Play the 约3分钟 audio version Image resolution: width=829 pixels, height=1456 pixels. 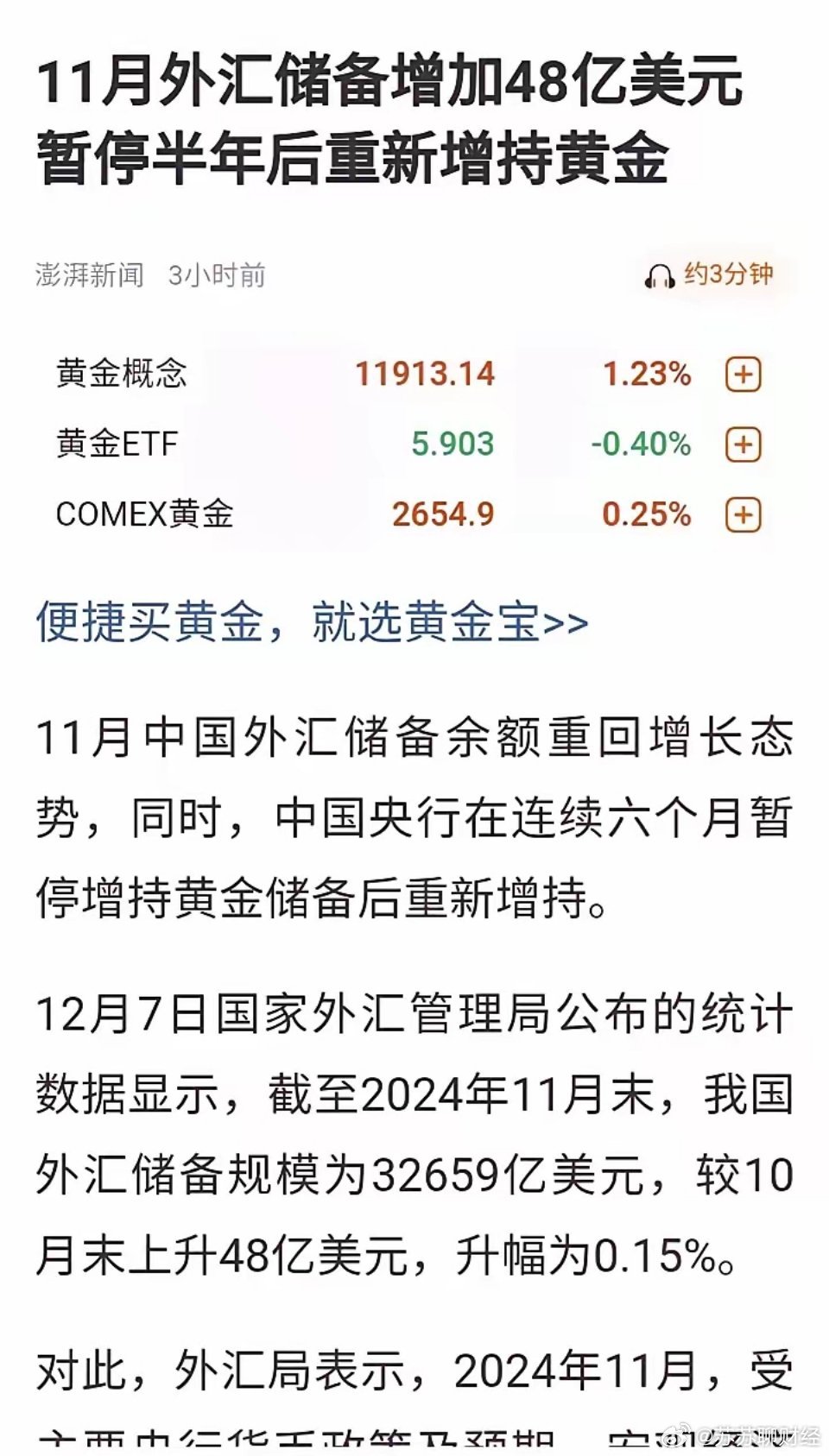pyautogui.click(x=710, y=275)
